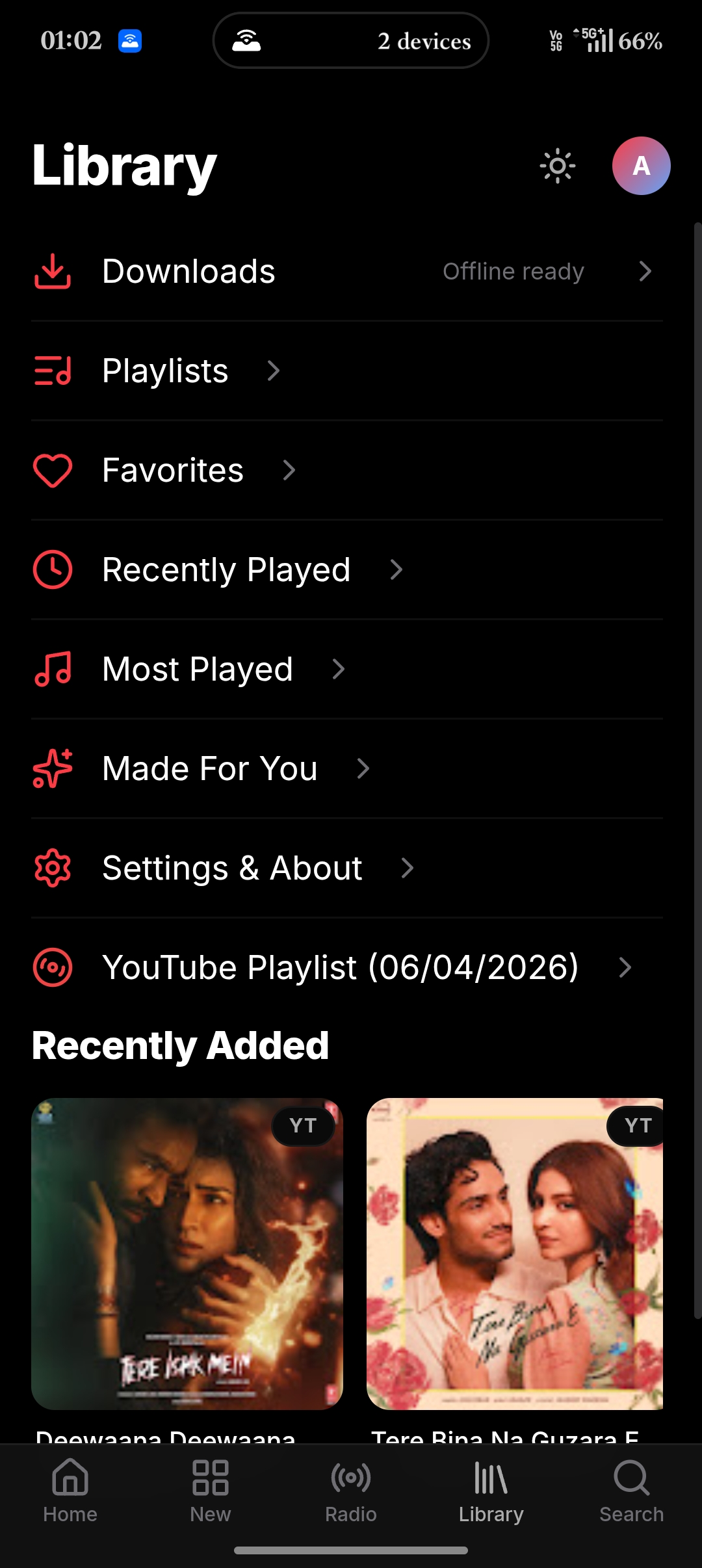Tap the YT badge on Deewaana Deewaana

tap(303, 1125)
